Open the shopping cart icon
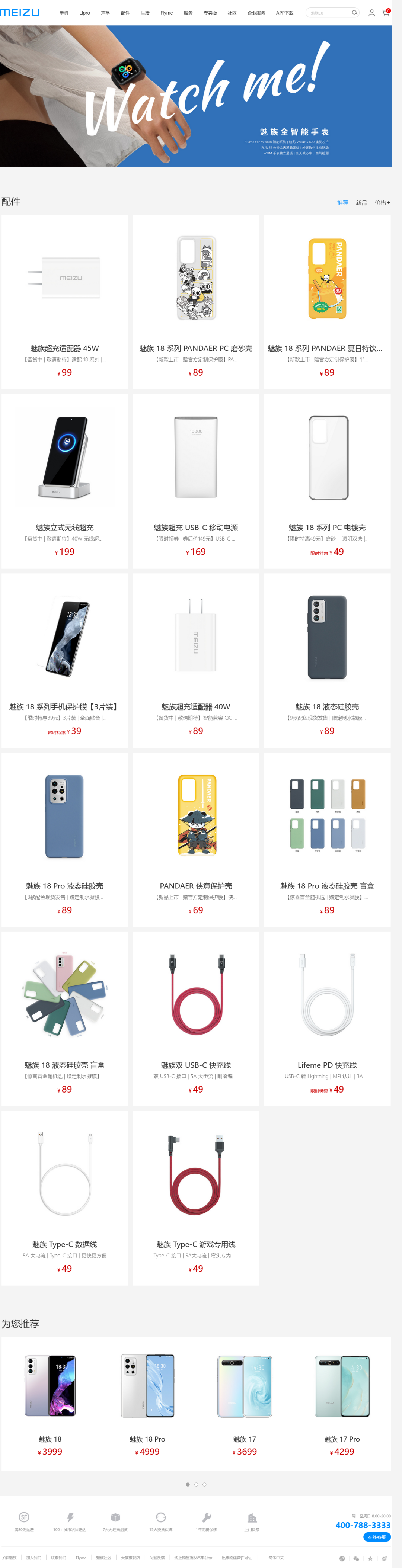This screenshot has height=1568, width=402. pyautogui.click(x=385, y=13)
